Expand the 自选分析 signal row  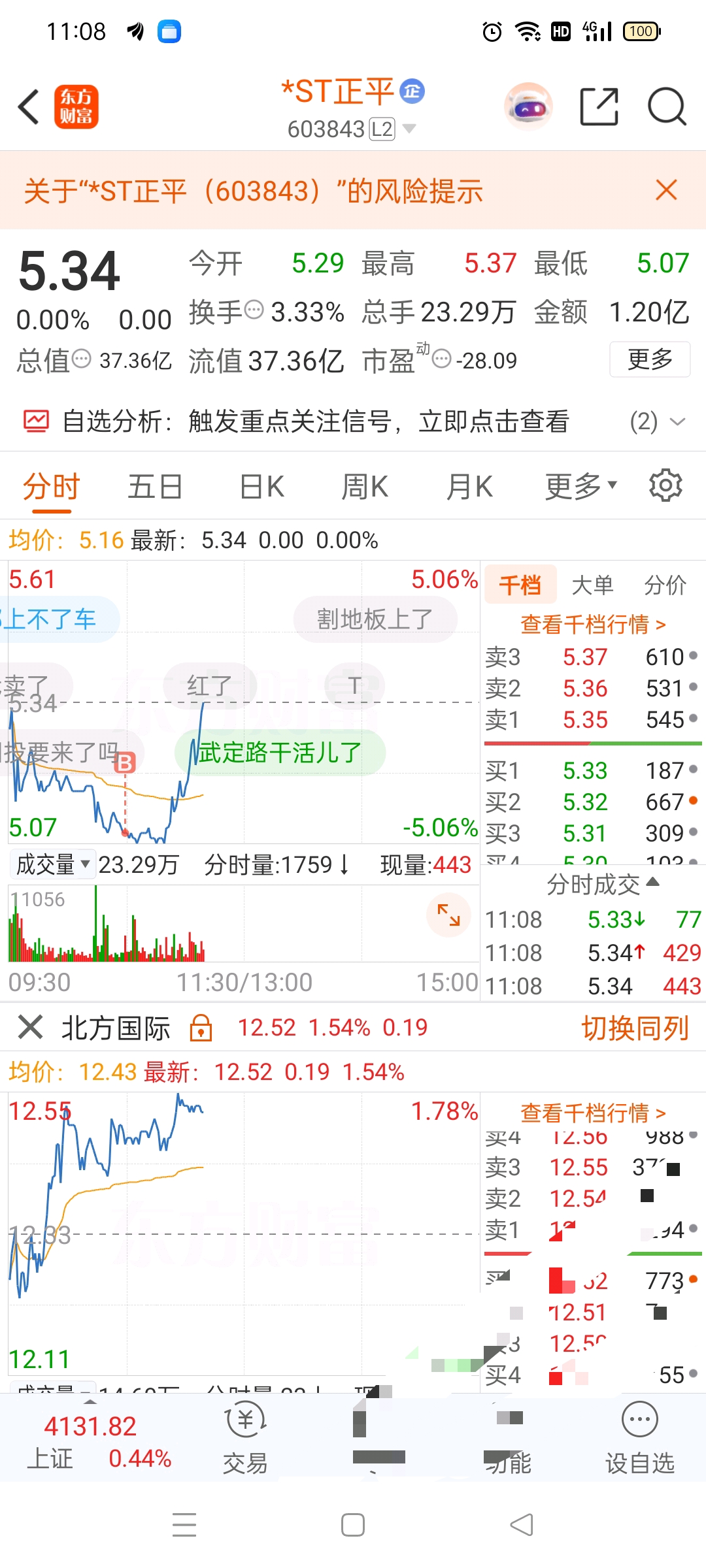[x=677, y=422]
